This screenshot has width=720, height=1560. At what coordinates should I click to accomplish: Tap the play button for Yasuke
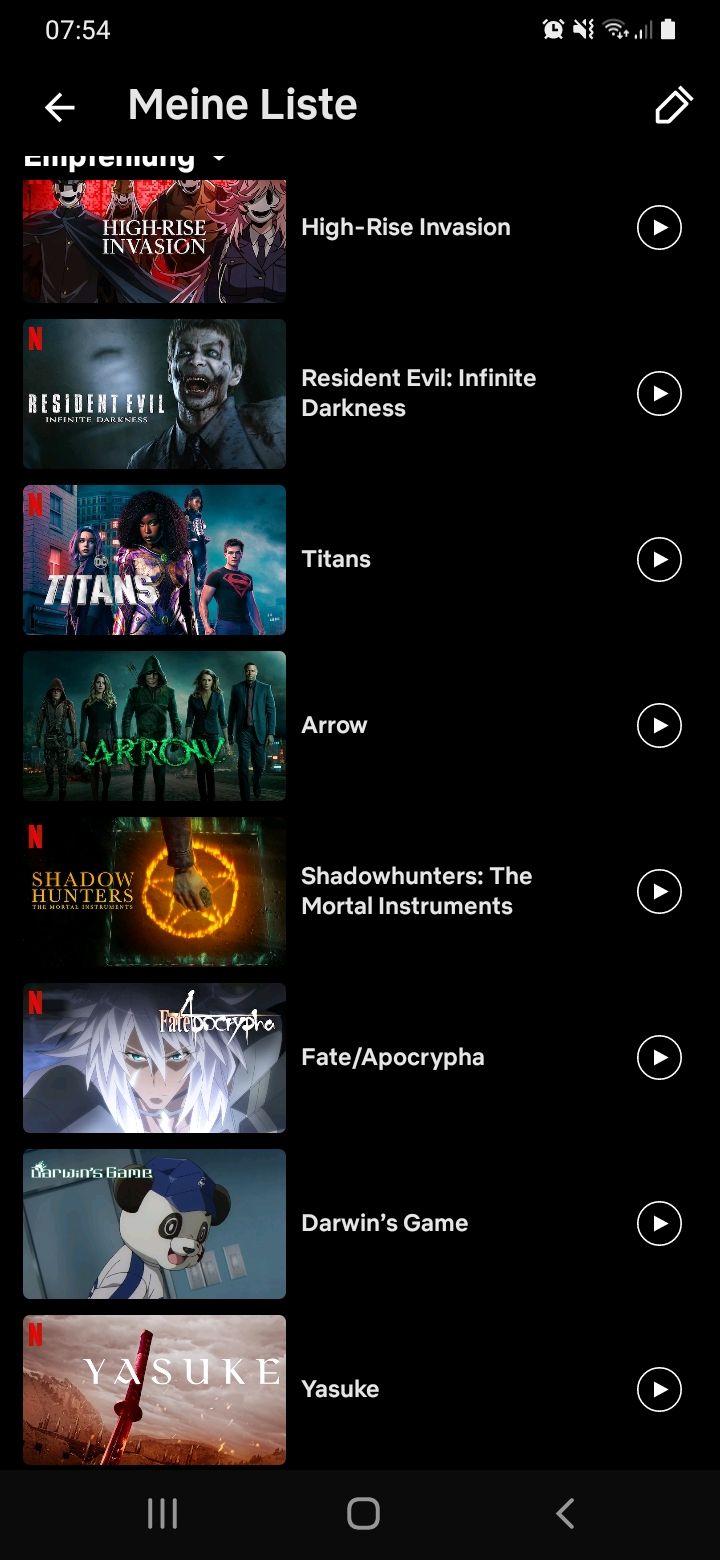pos(659,1390)
